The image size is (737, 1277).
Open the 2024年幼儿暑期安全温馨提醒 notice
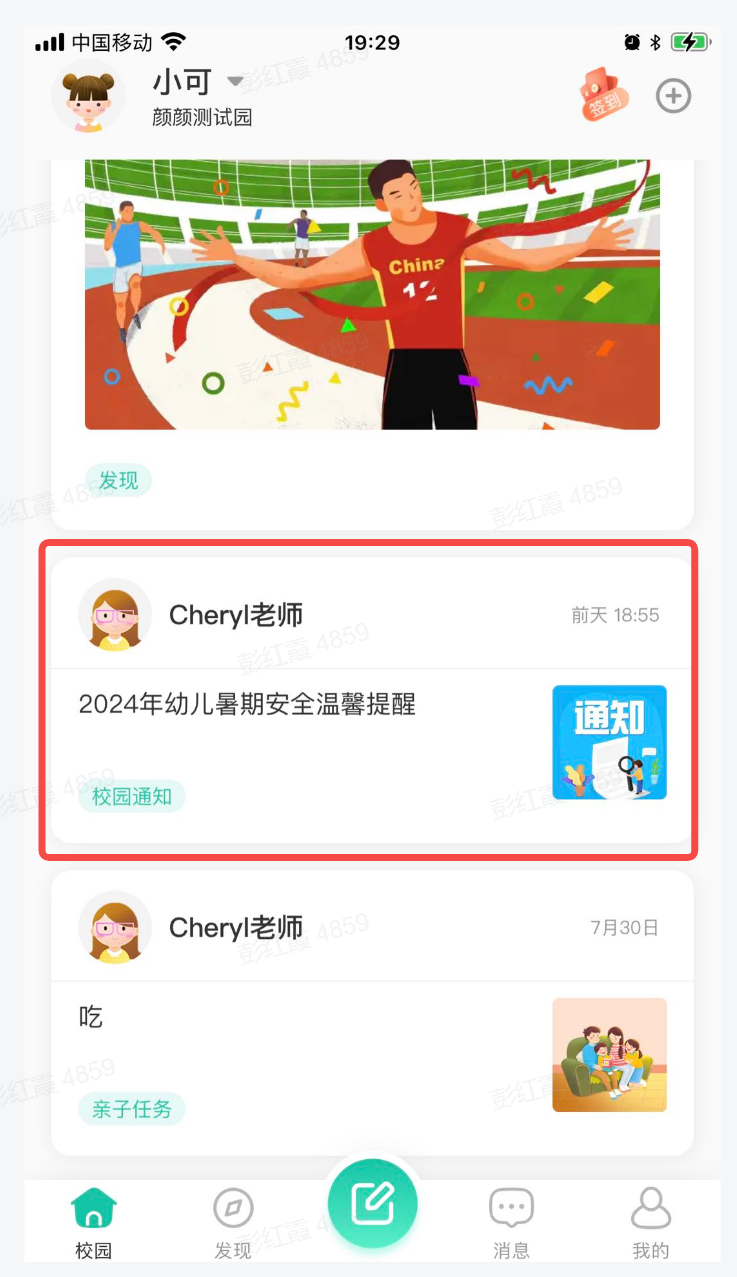[247, 705]
